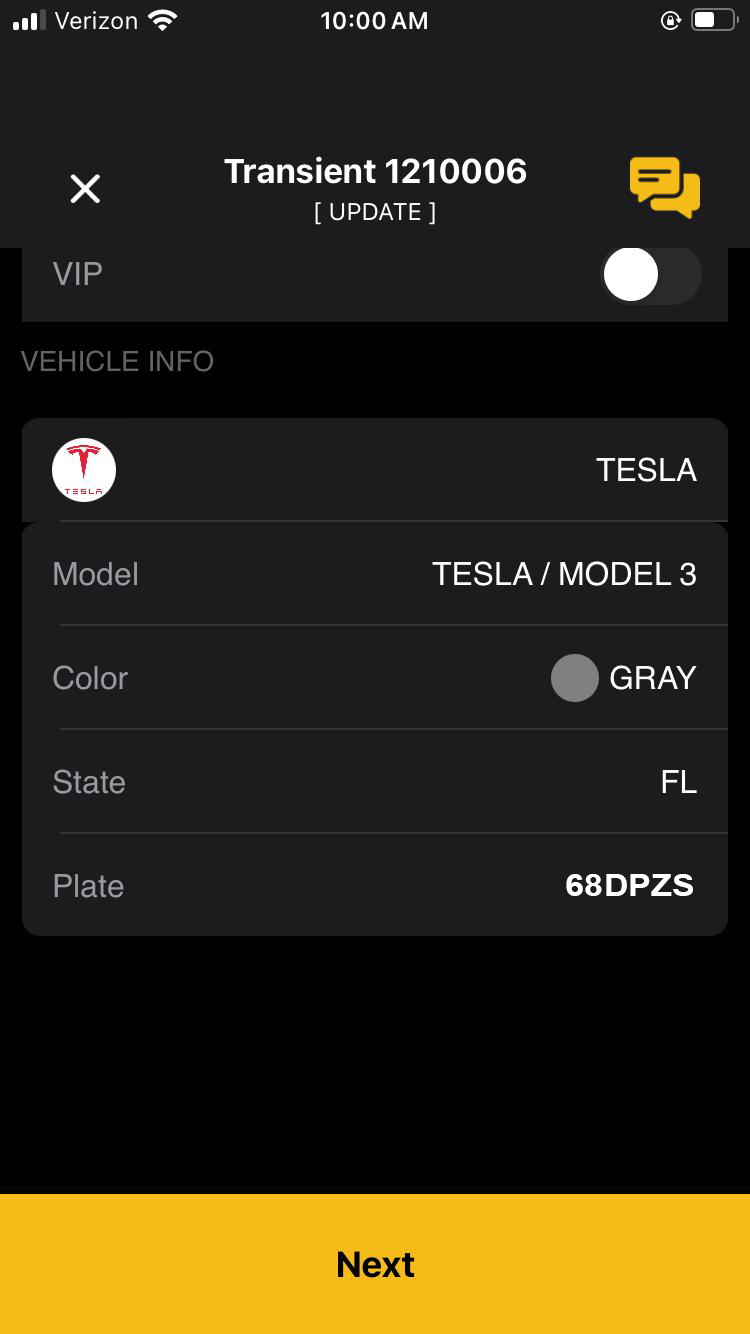Edit the Model field
This screenshot has height=1334, width=750.
375,574
